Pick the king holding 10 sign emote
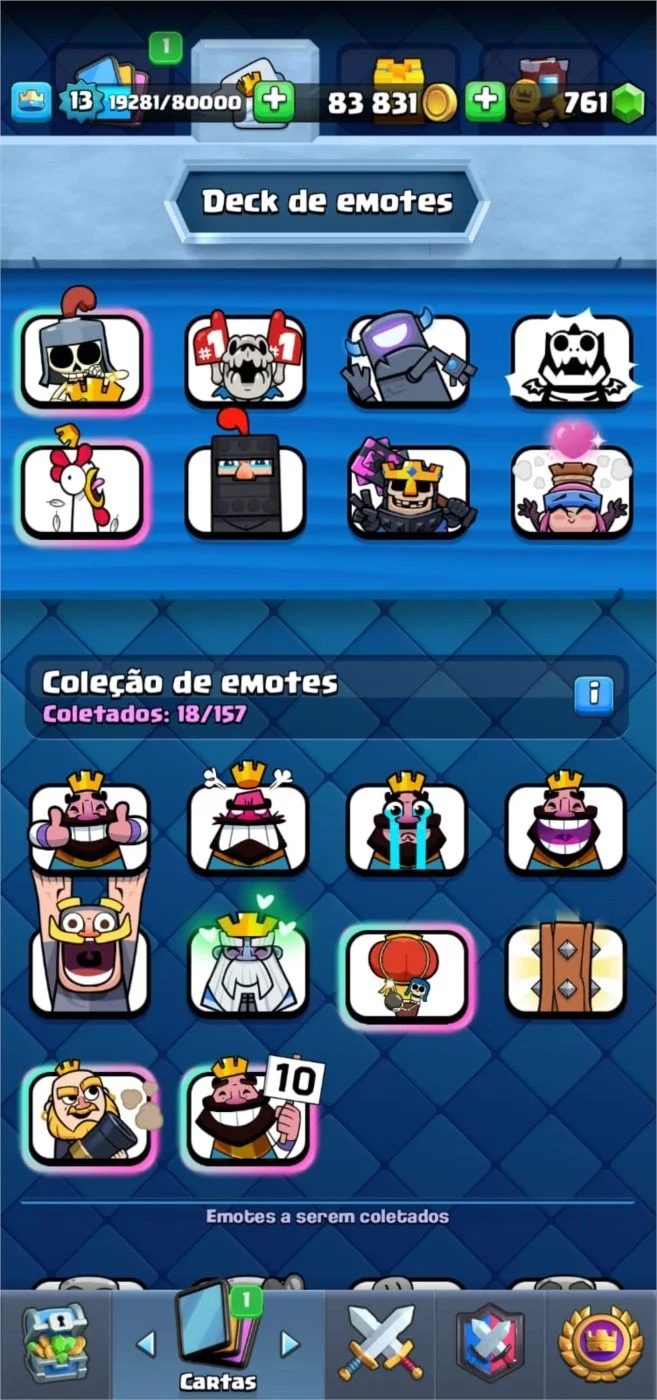 [x=249, y=1112]
